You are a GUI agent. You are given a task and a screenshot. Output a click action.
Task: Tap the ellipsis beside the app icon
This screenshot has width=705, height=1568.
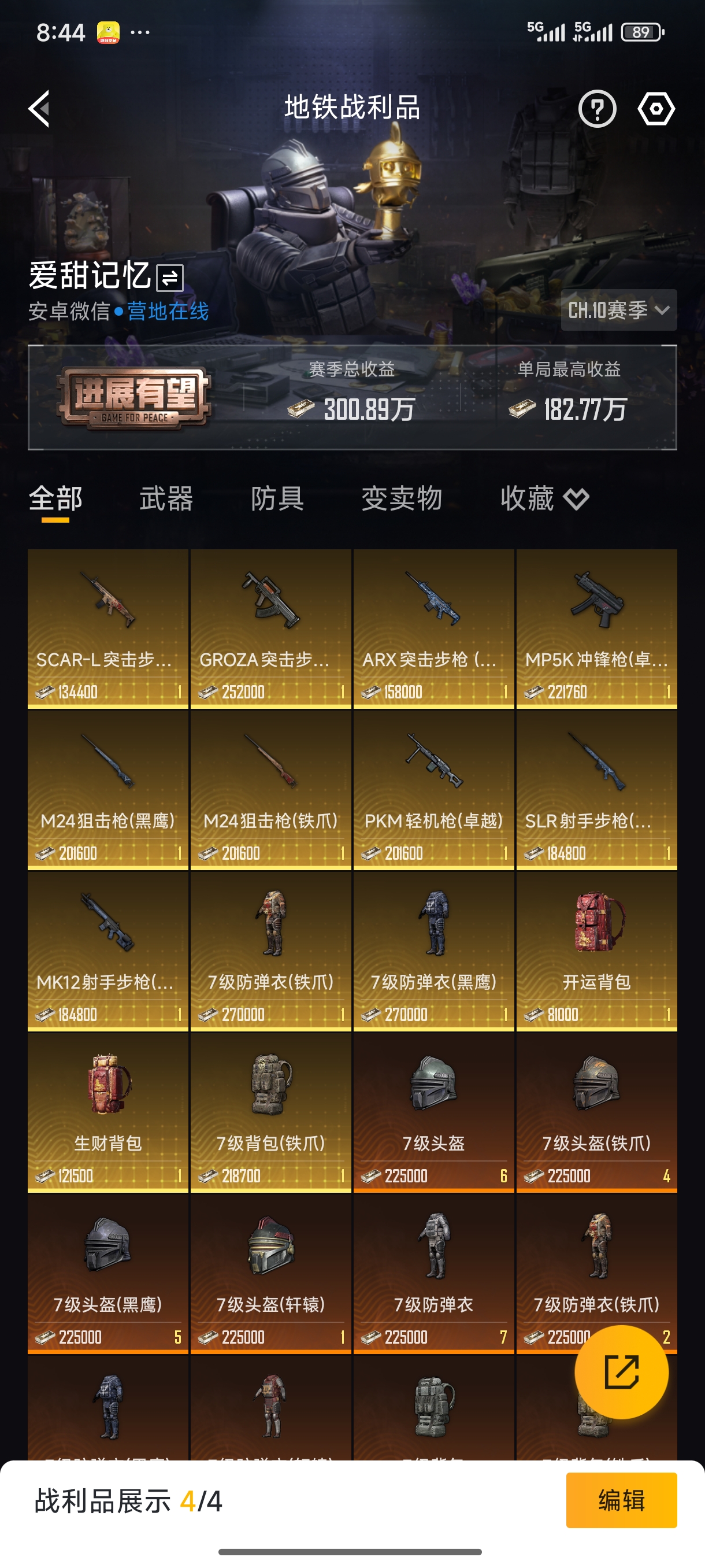140,32
